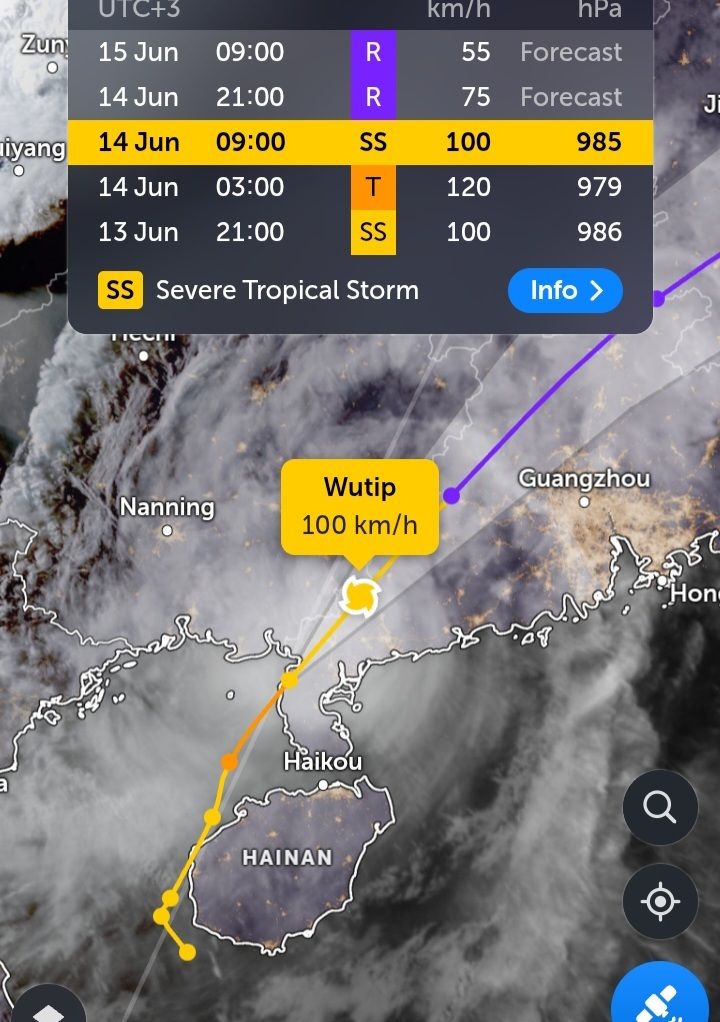Open the map layers button

[47, 1008]
